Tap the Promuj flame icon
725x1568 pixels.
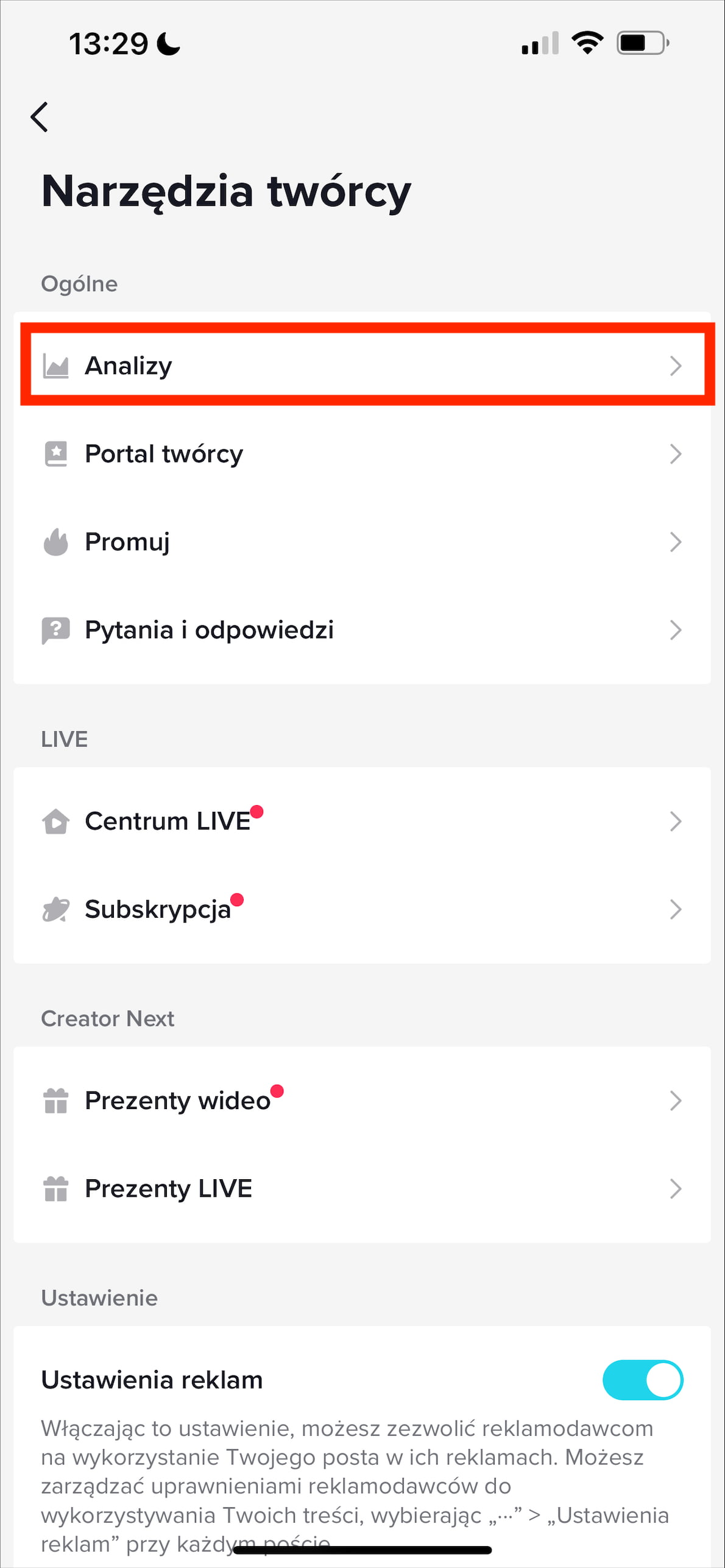click(x=55, y=541)
